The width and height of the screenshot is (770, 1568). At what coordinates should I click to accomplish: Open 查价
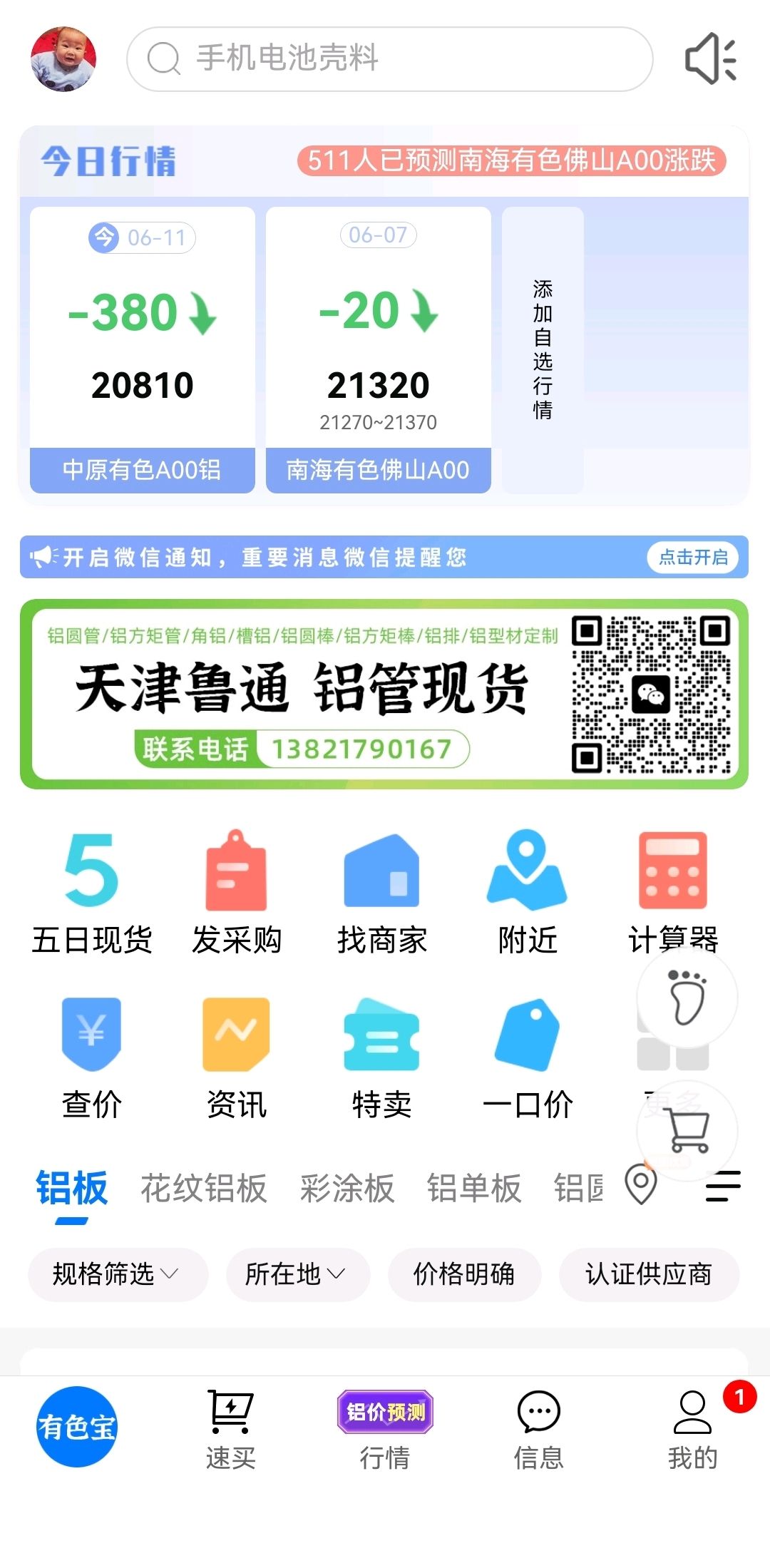pos(92,1058)
